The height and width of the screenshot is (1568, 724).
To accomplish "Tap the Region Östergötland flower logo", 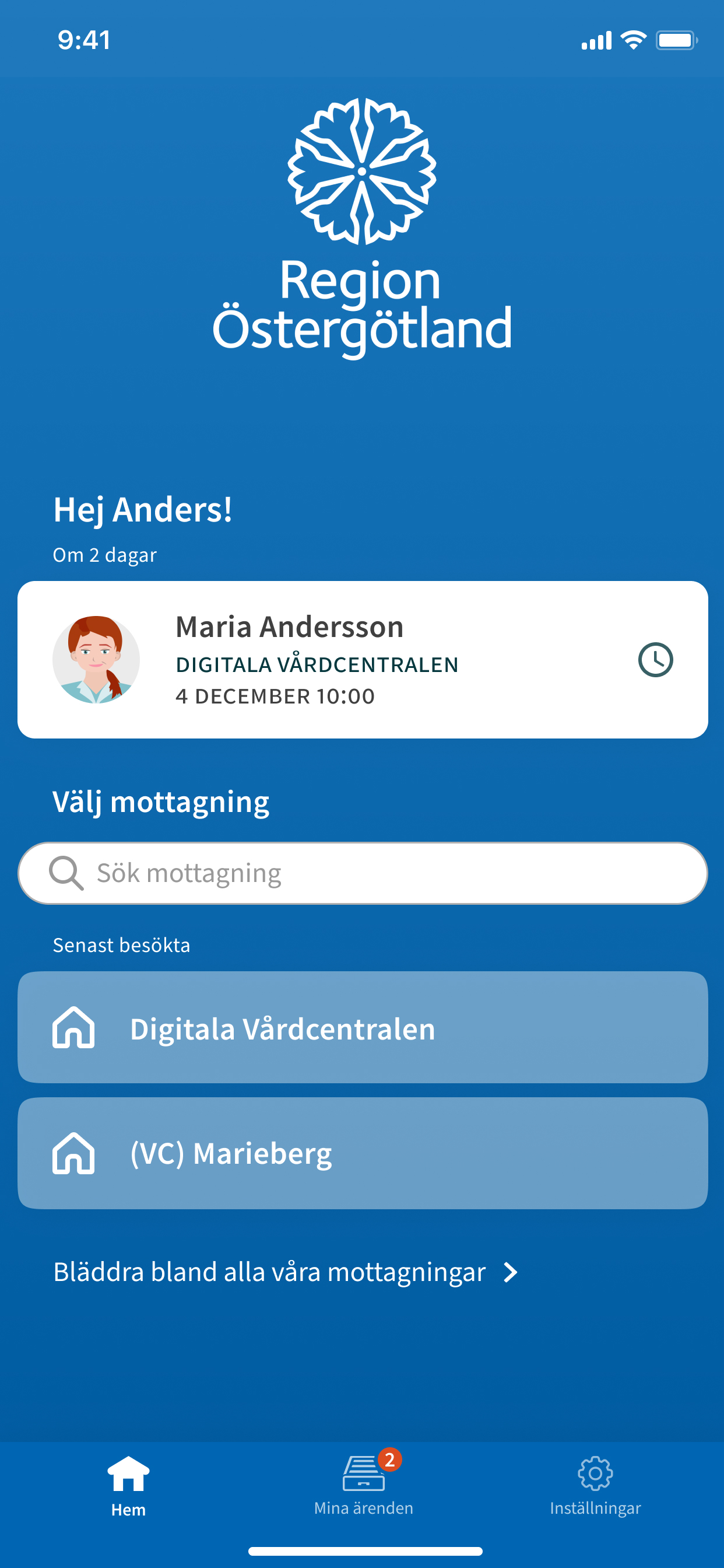I will (x=361, y=170).
